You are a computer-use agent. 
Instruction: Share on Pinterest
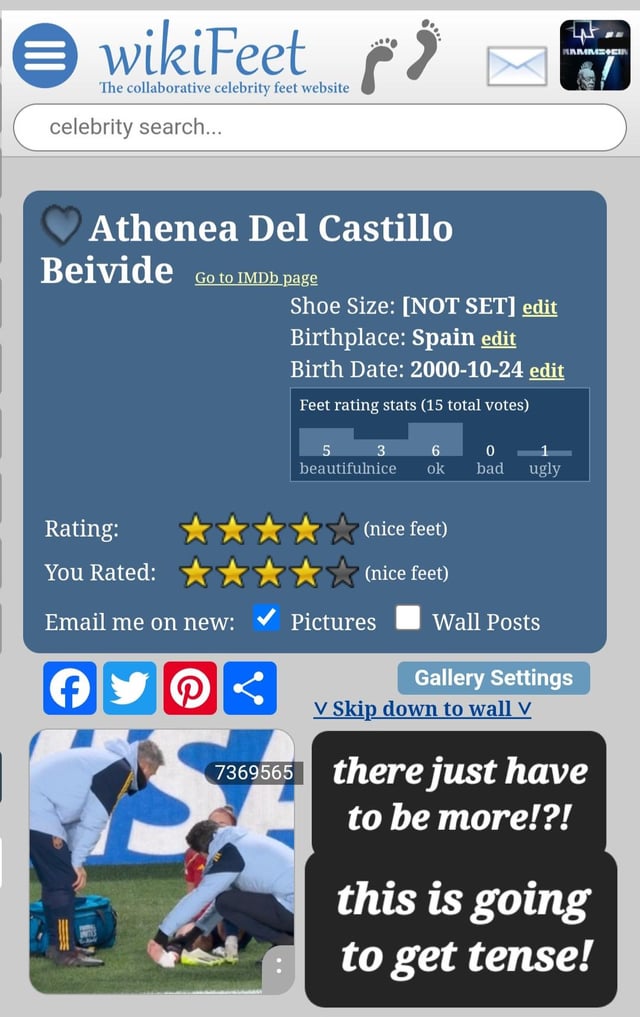coord(190,688)
